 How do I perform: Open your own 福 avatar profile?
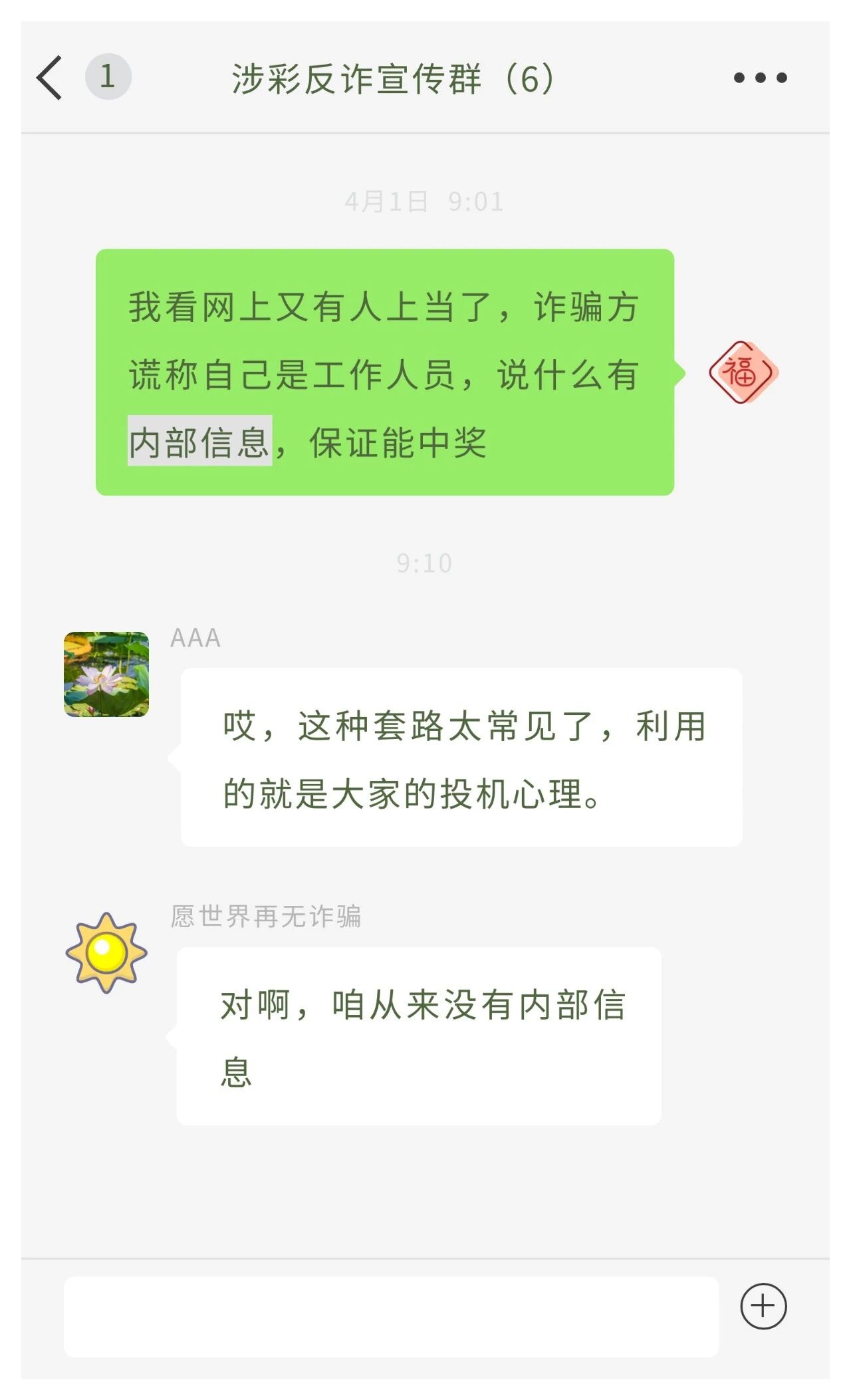tap(743, 372)
